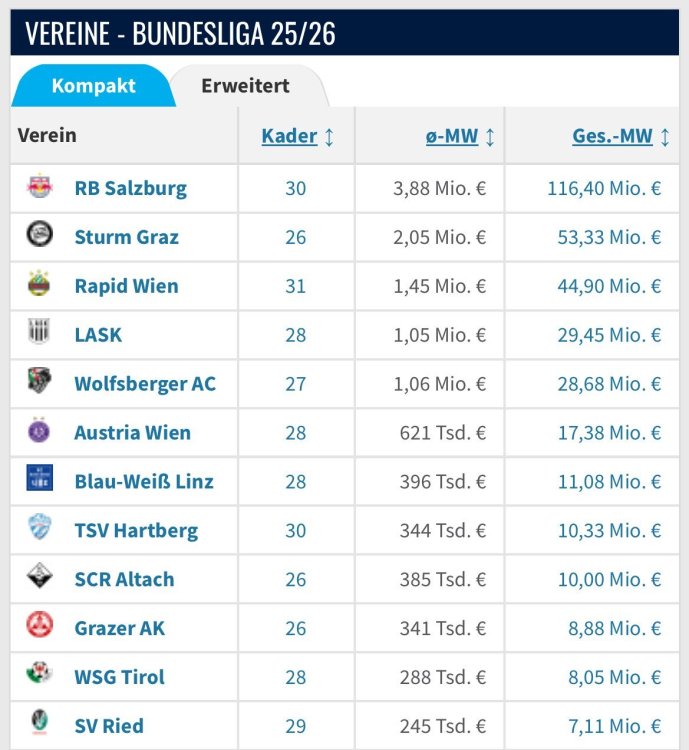Go to SCR Altach club page
Viewport: 689px width, 750px height.
point(124,579)
